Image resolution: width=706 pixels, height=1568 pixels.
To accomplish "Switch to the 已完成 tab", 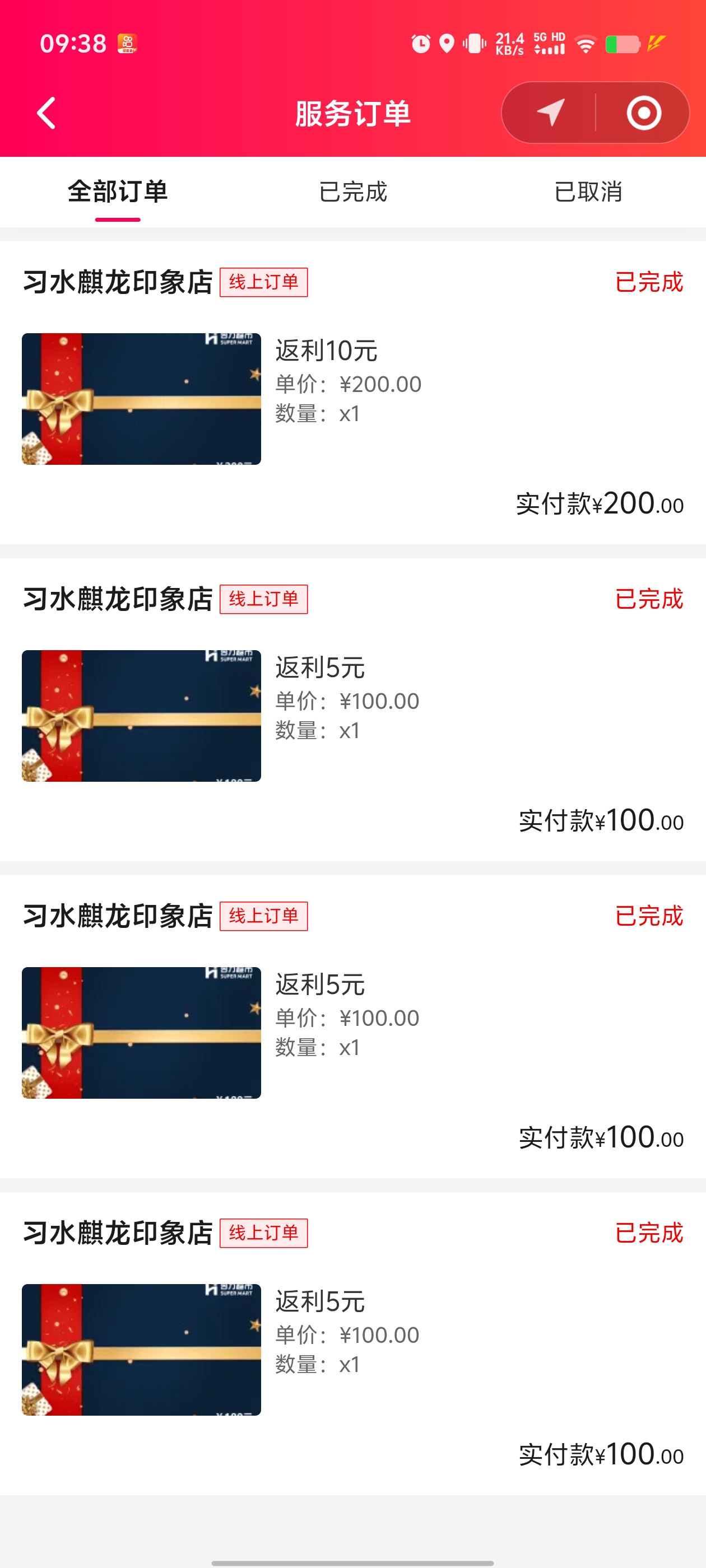I will [352, 192].
